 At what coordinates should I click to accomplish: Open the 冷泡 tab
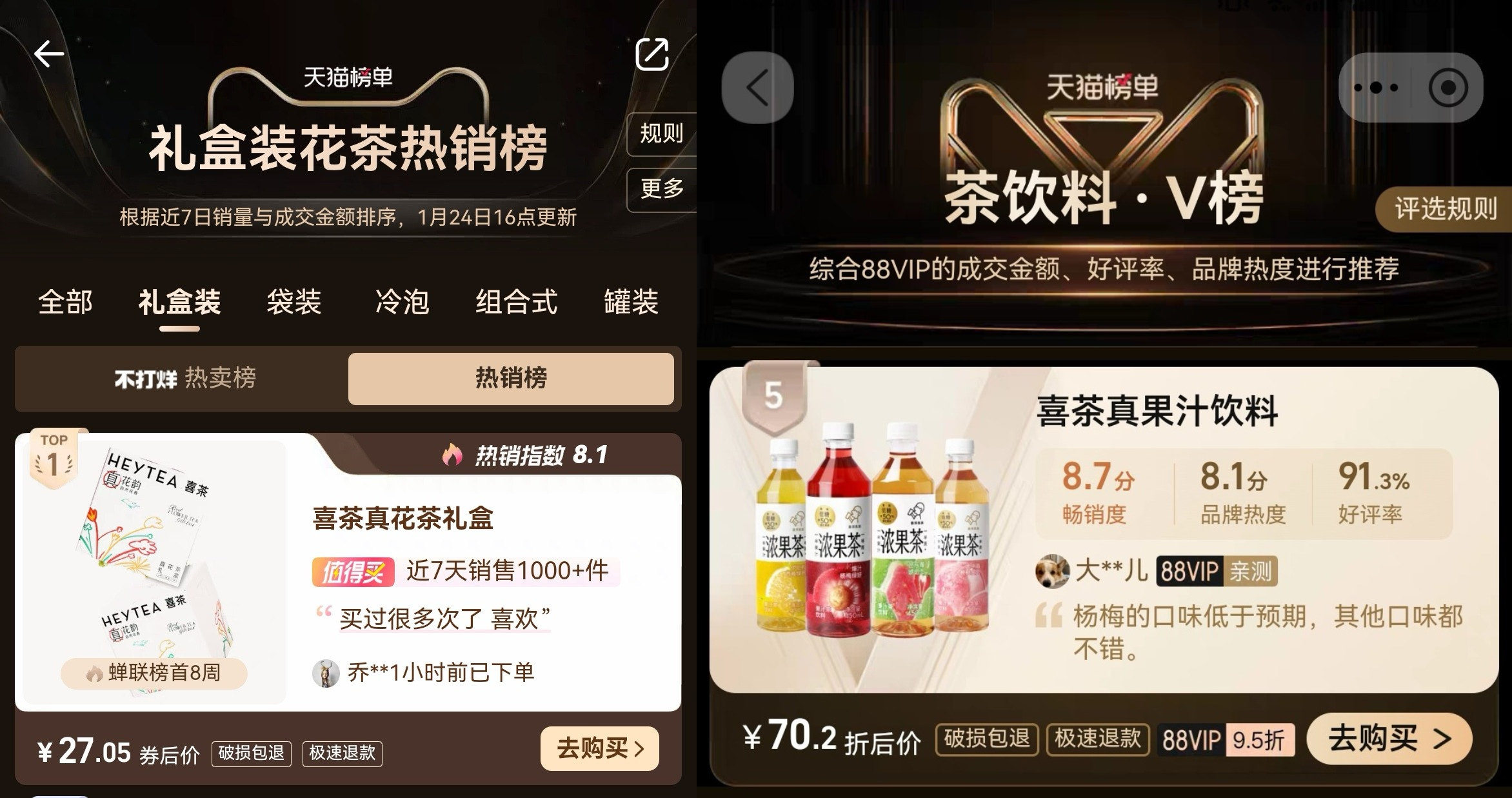402,302
